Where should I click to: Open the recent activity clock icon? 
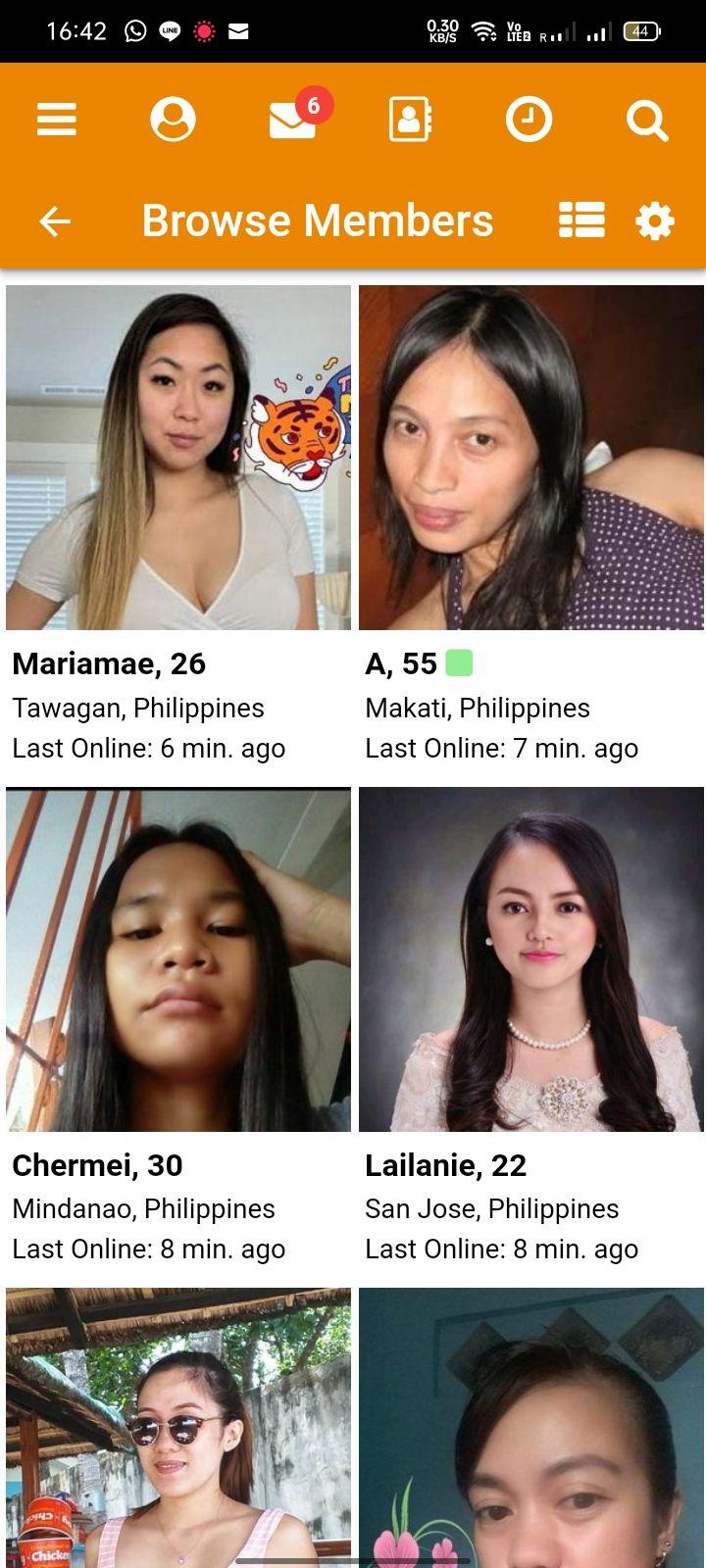(529, 120)
